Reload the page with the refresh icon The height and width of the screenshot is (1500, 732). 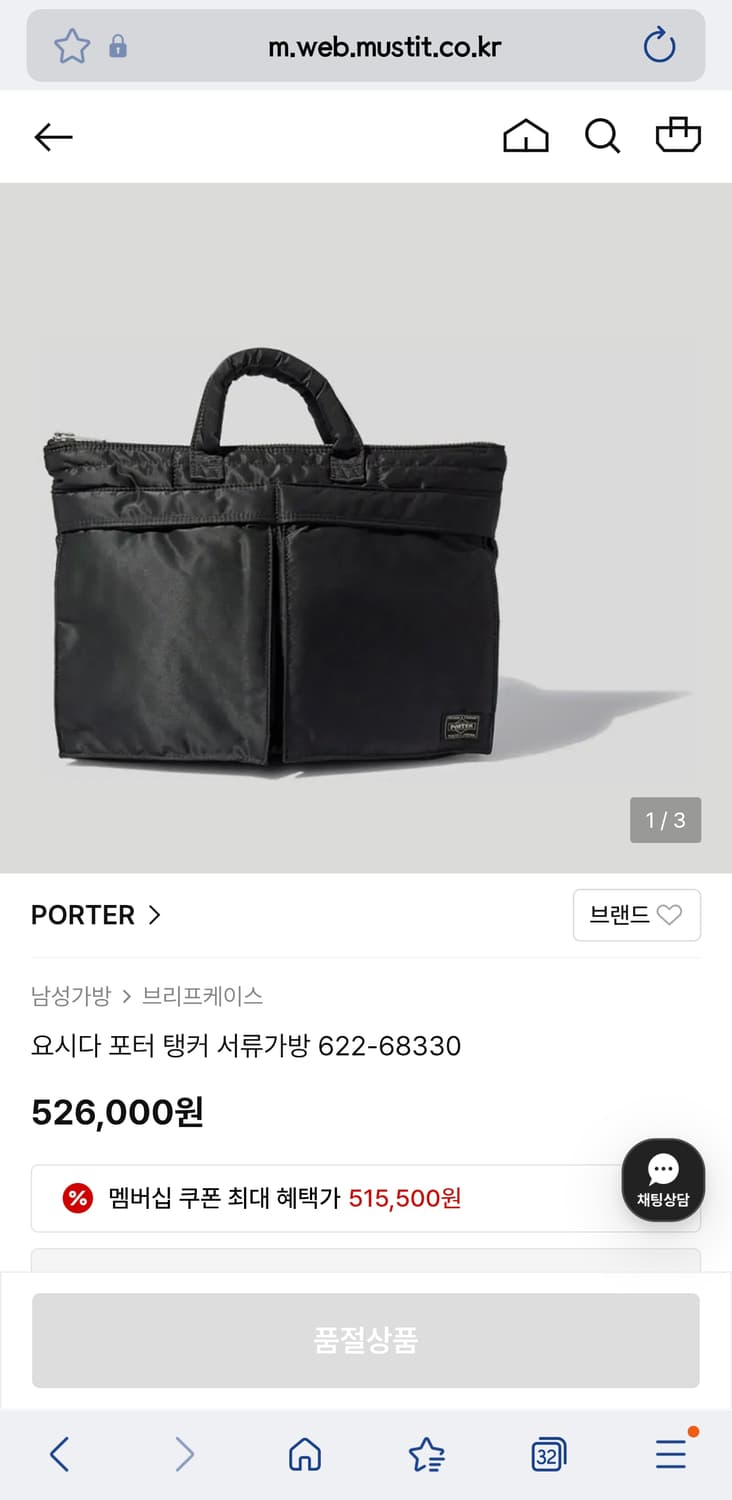660,46
